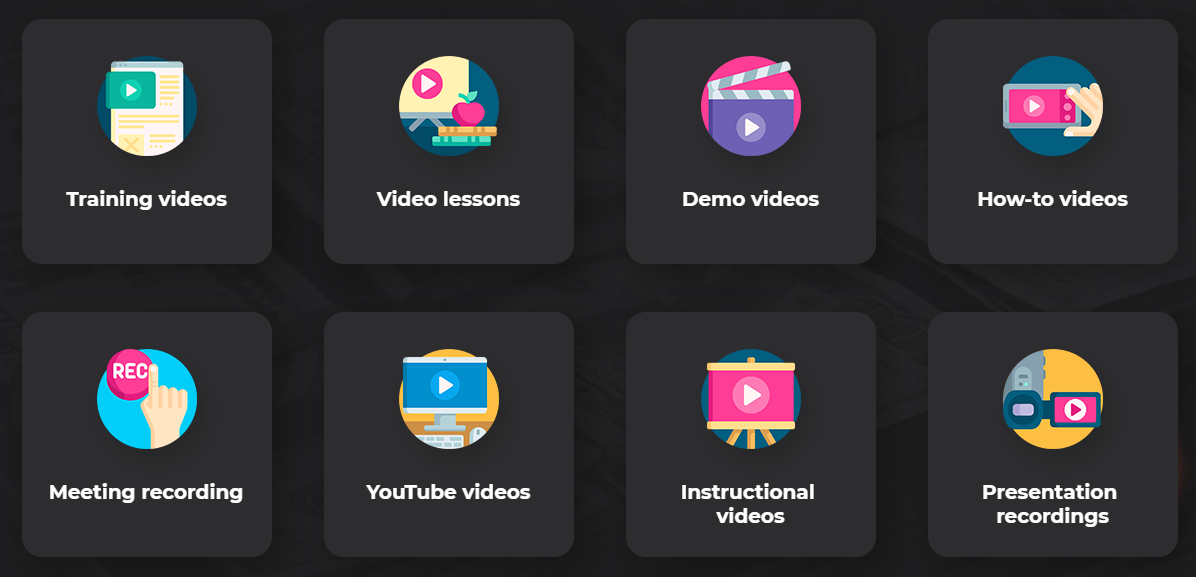Open the Training videos card
The height and width of the screenshot is (577, 1196).
click(147, 141)
